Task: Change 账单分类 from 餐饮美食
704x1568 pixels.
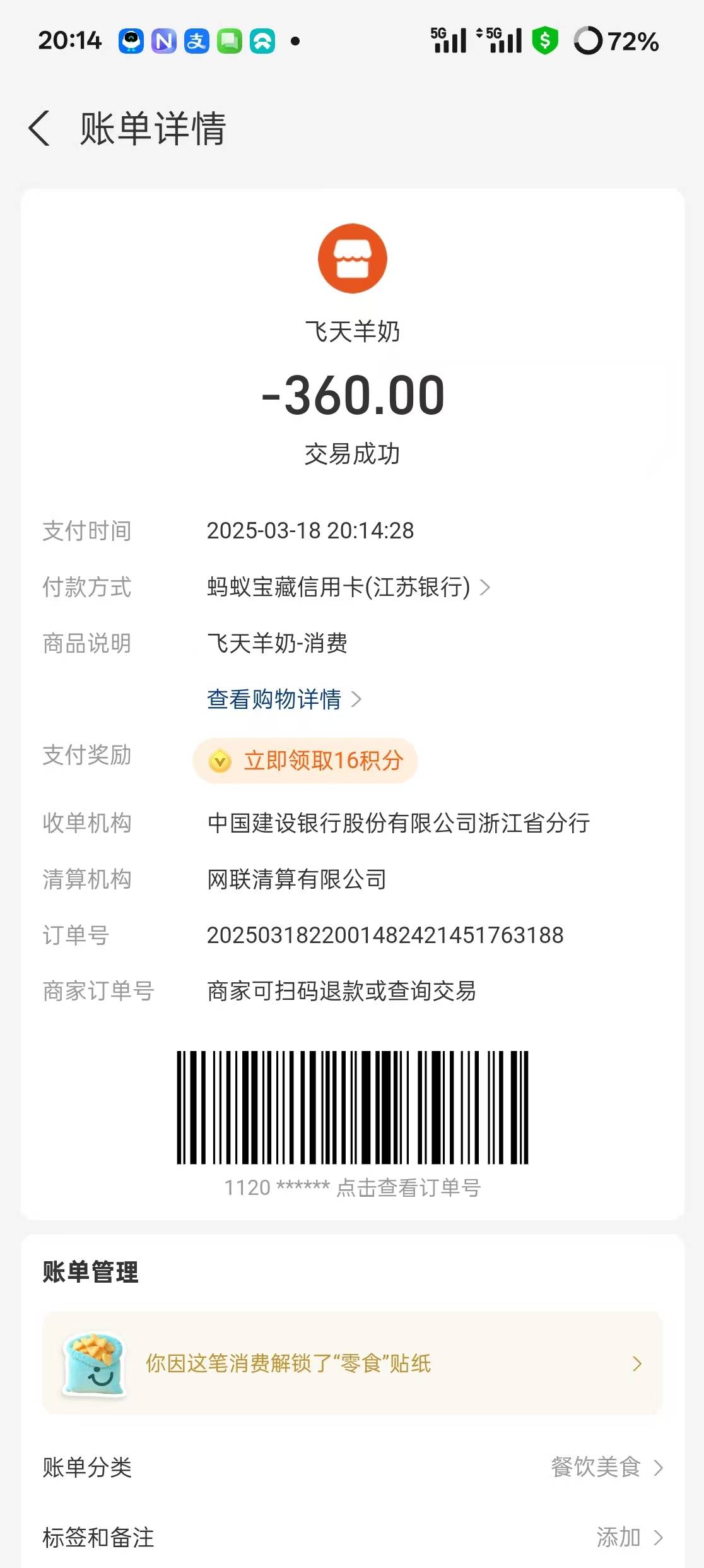Action: [606, 1467]
